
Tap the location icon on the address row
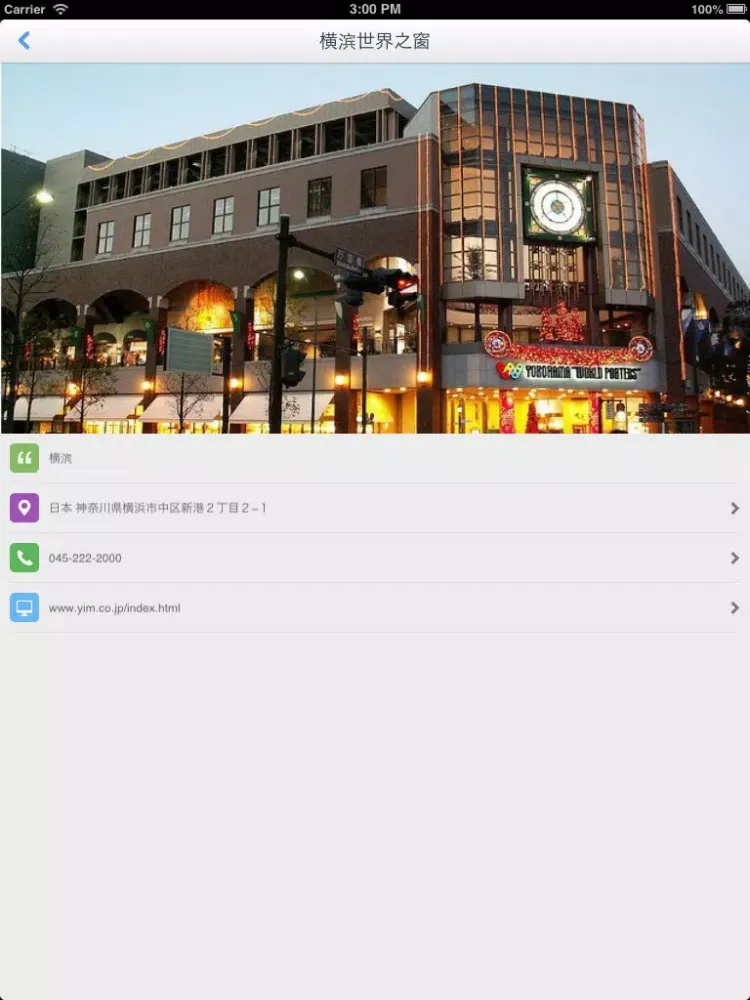click(23, 508)
